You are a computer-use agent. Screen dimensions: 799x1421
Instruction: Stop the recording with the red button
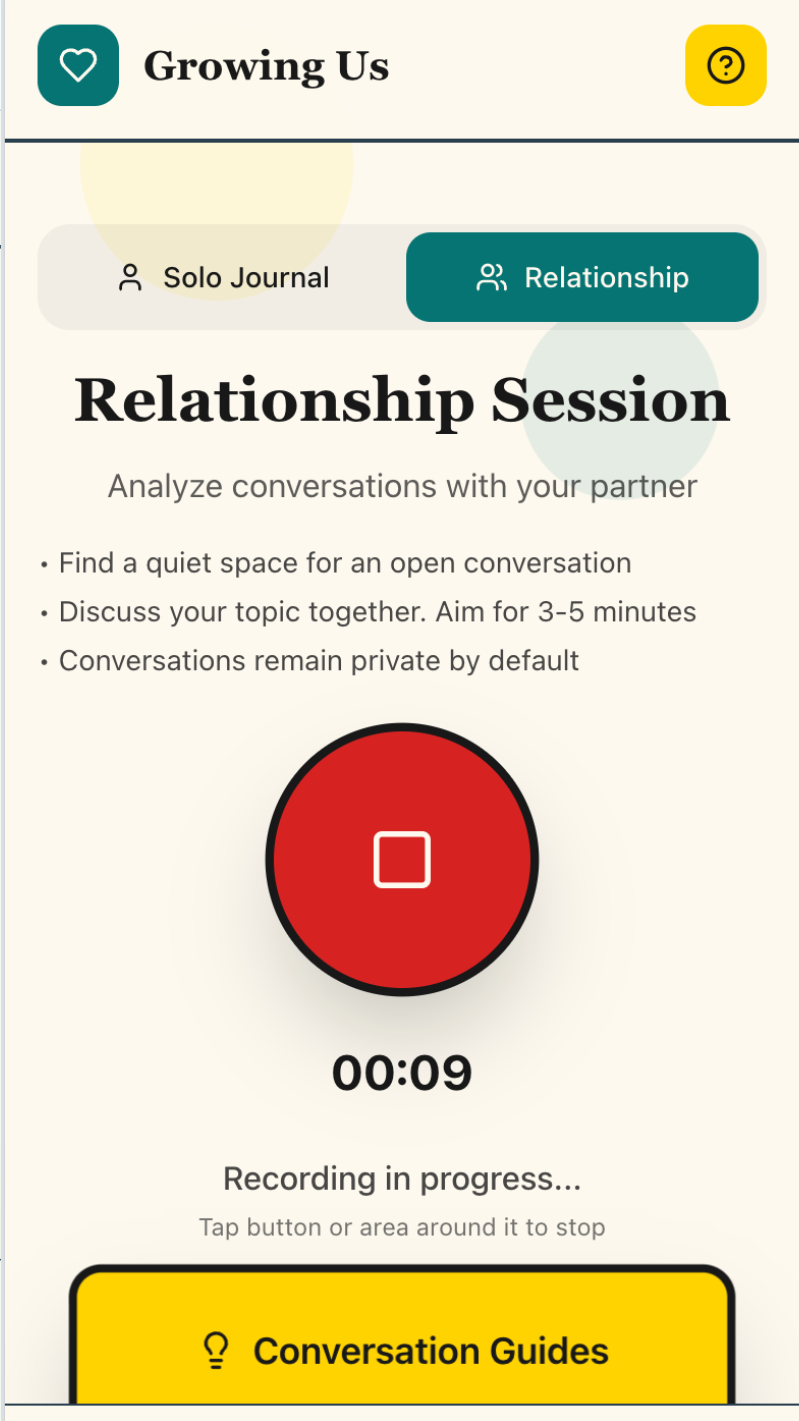point(402,859)
